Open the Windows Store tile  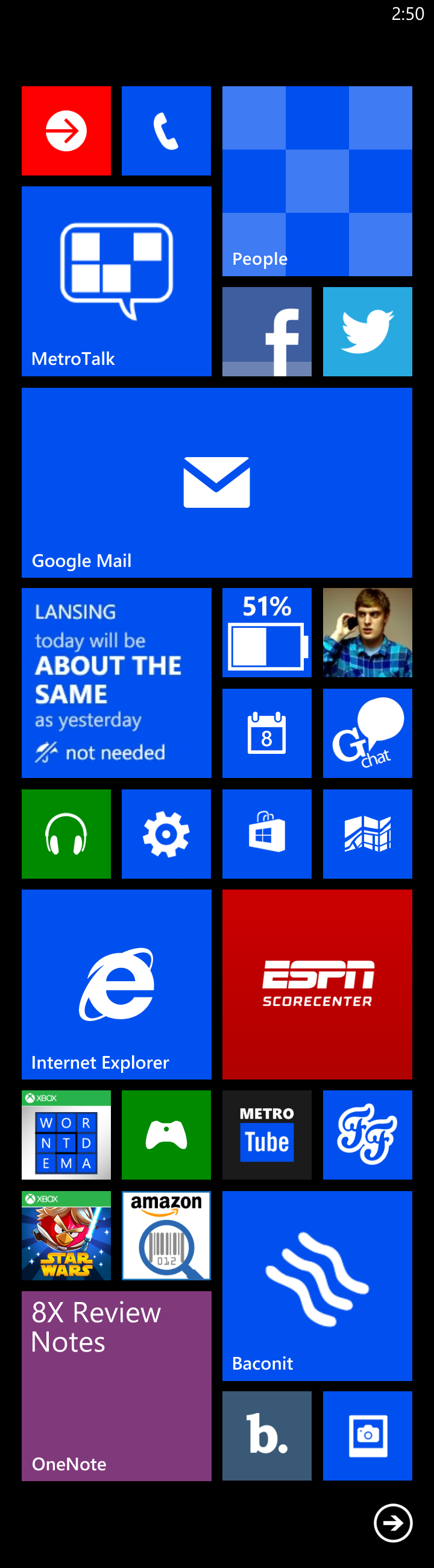coord(266,833)
